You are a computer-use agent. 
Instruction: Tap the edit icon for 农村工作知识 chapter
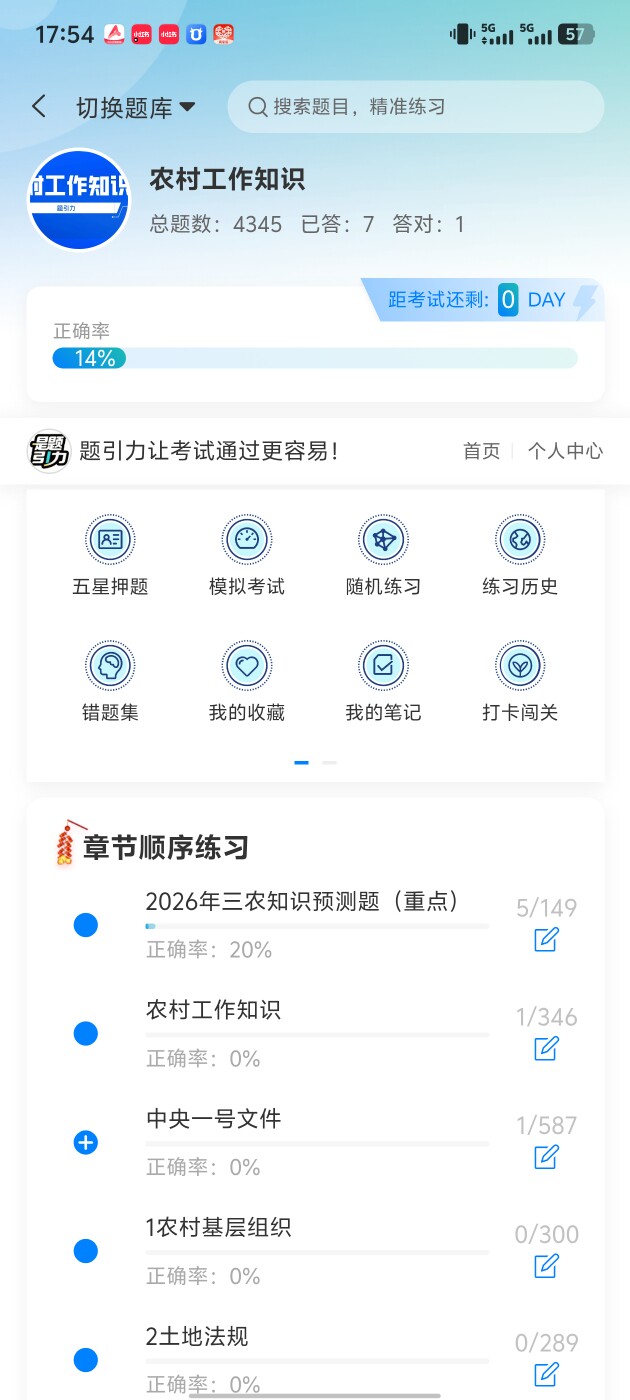pos(546,1048)
